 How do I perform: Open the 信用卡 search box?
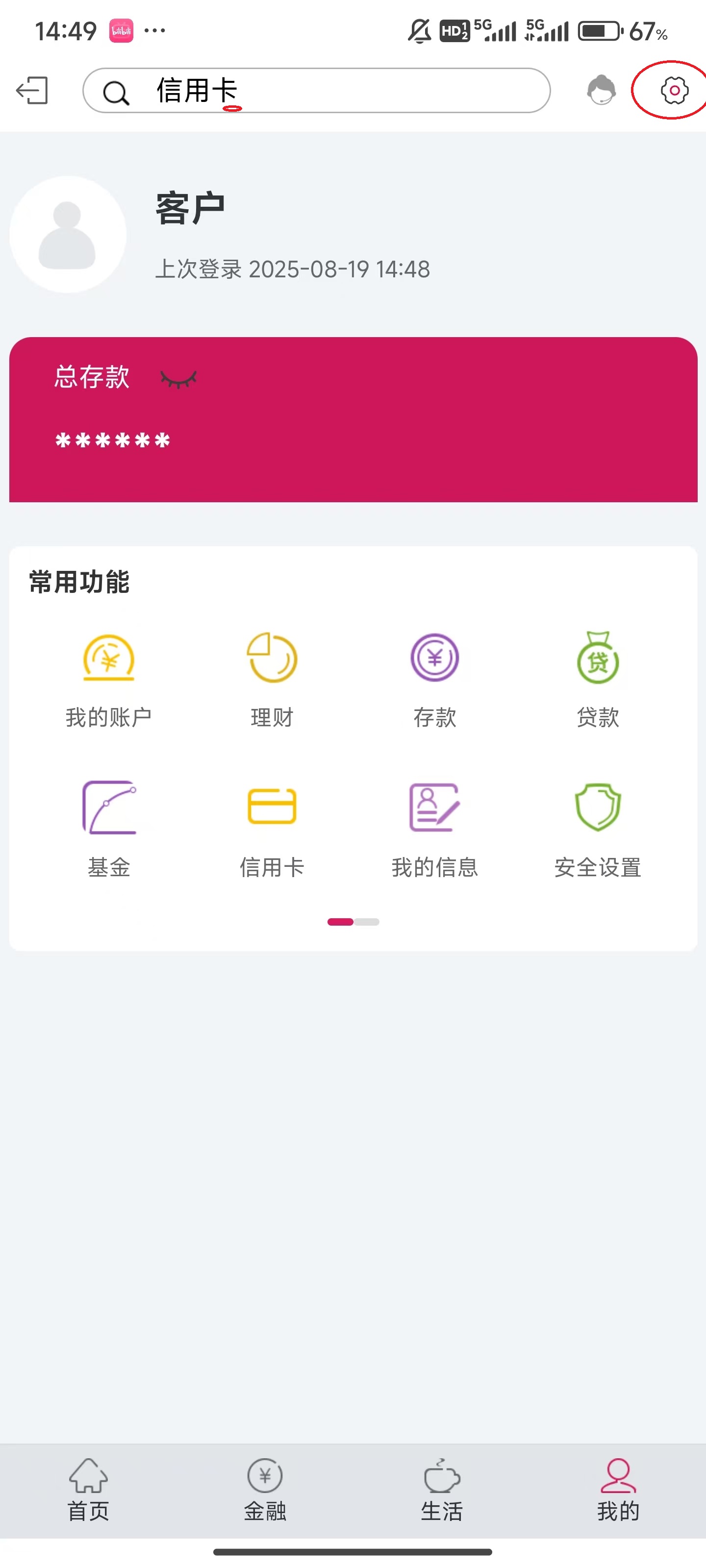coord(317,91)
